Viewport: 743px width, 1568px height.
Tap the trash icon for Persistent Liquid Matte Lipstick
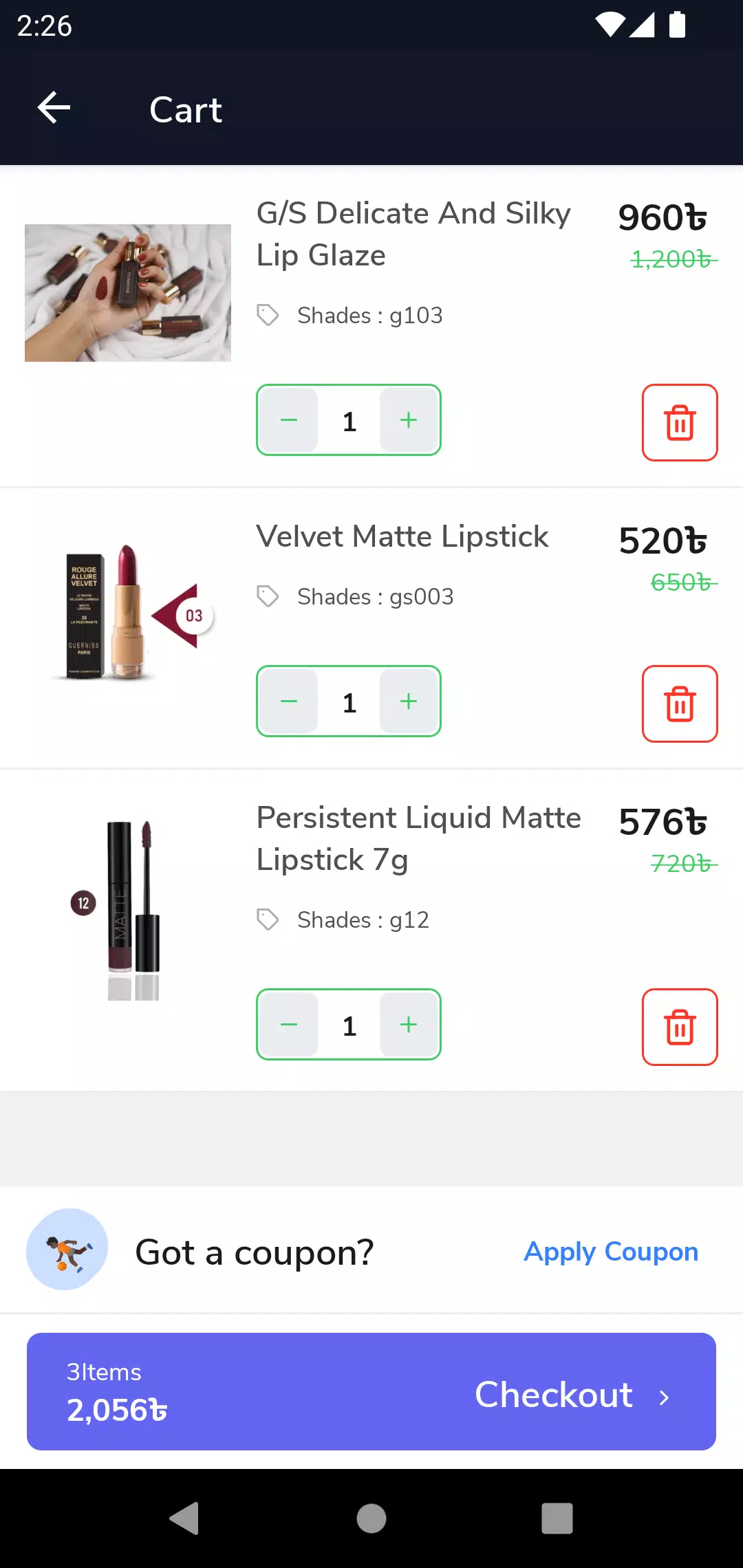point(680,1026)
